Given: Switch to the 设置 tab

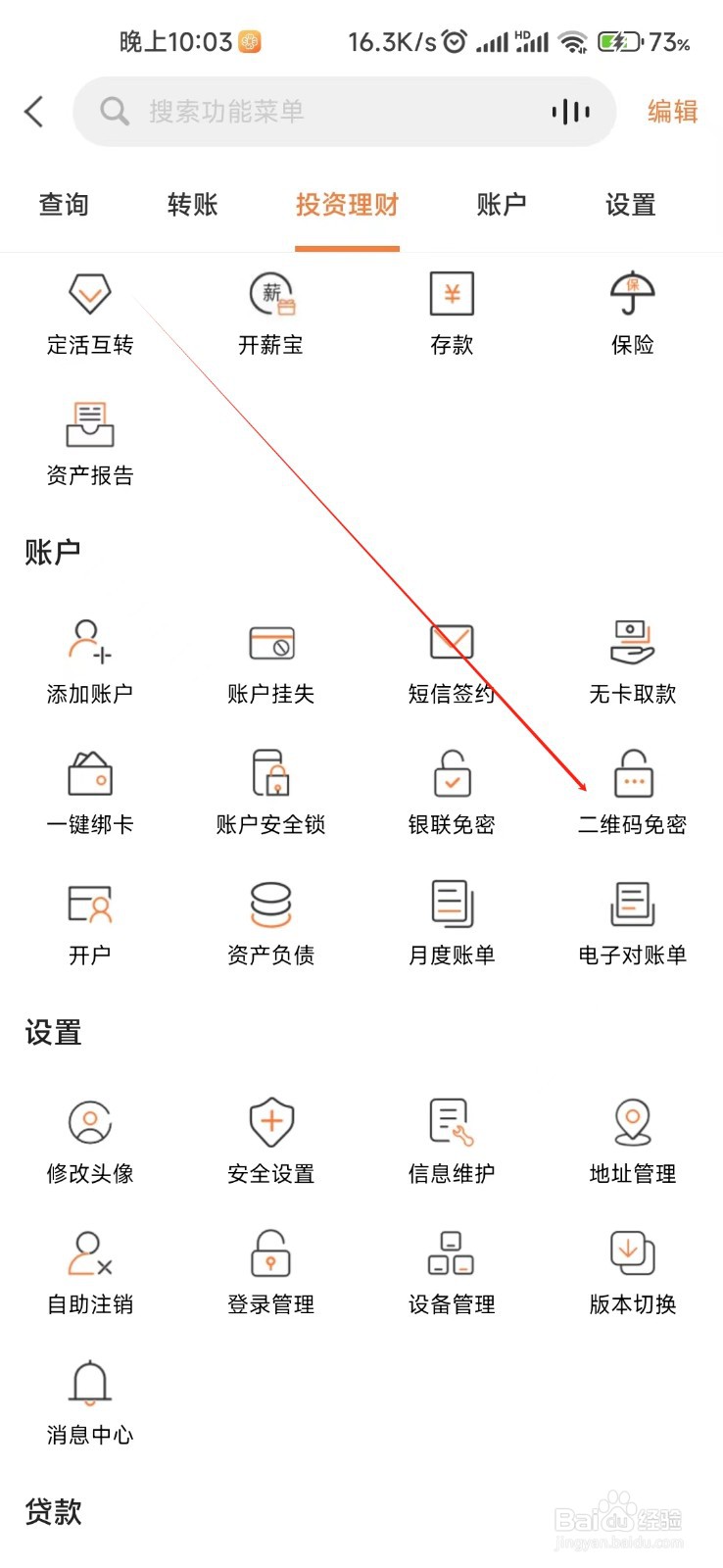Looking at the screenshot, I should click(x=630, y=205).
